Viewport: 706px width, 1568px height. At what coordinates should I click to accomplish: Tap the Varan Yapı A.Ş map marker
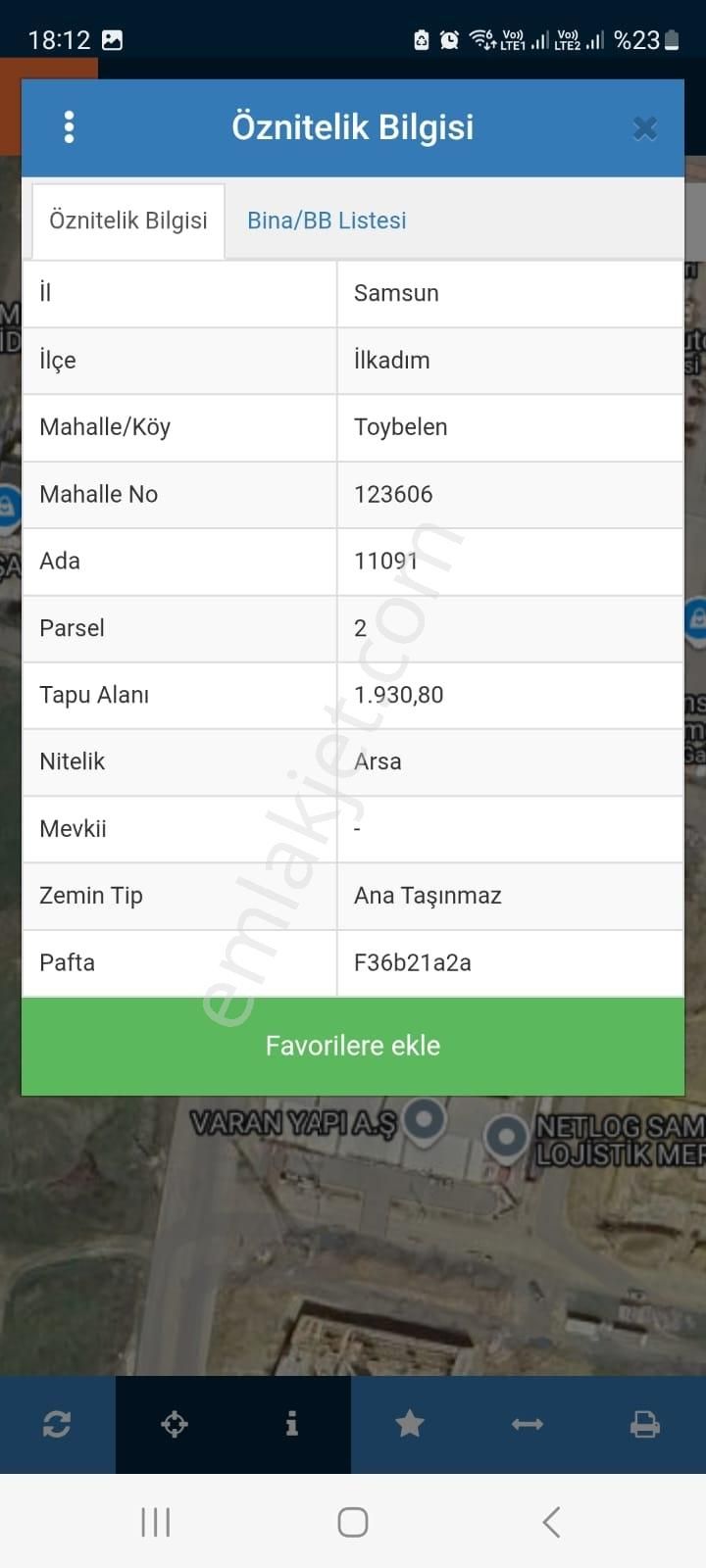[425, 1119]
